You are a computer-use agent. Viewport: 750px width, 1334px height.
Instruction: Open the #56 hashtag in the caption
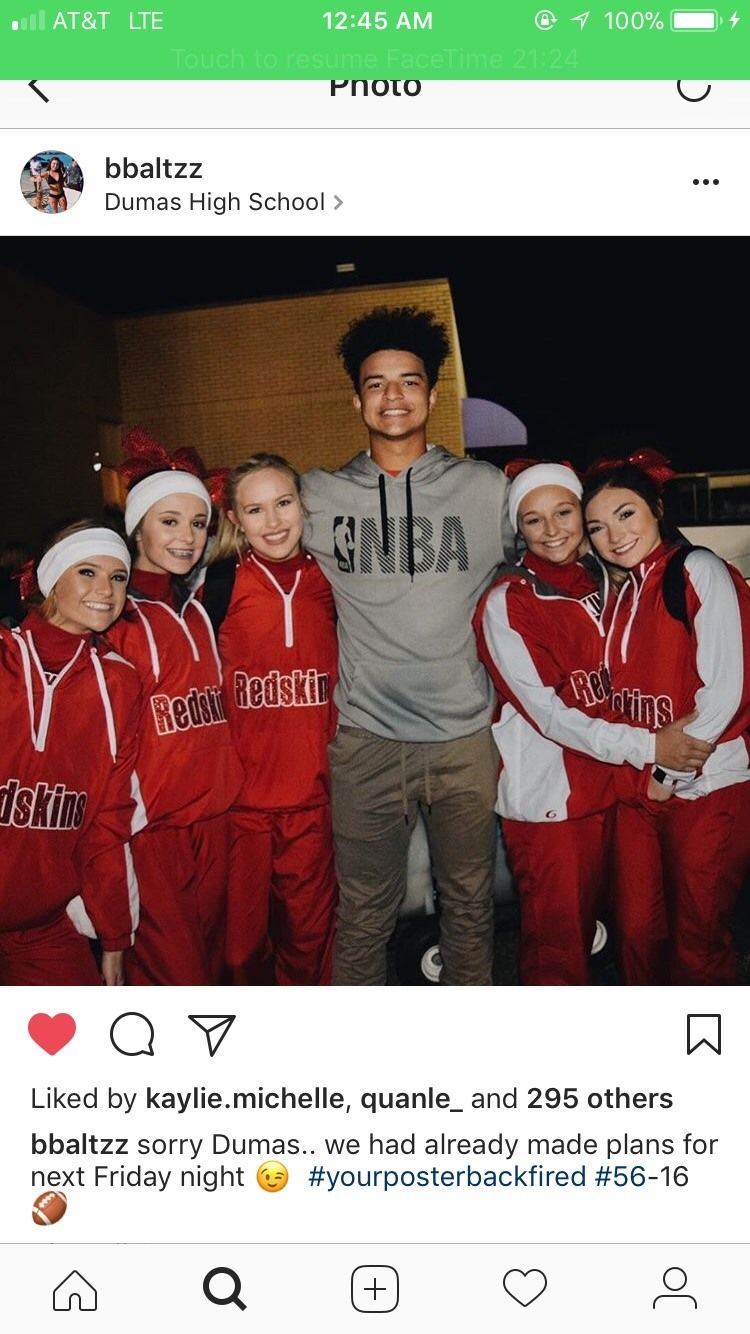[620, 1177]
